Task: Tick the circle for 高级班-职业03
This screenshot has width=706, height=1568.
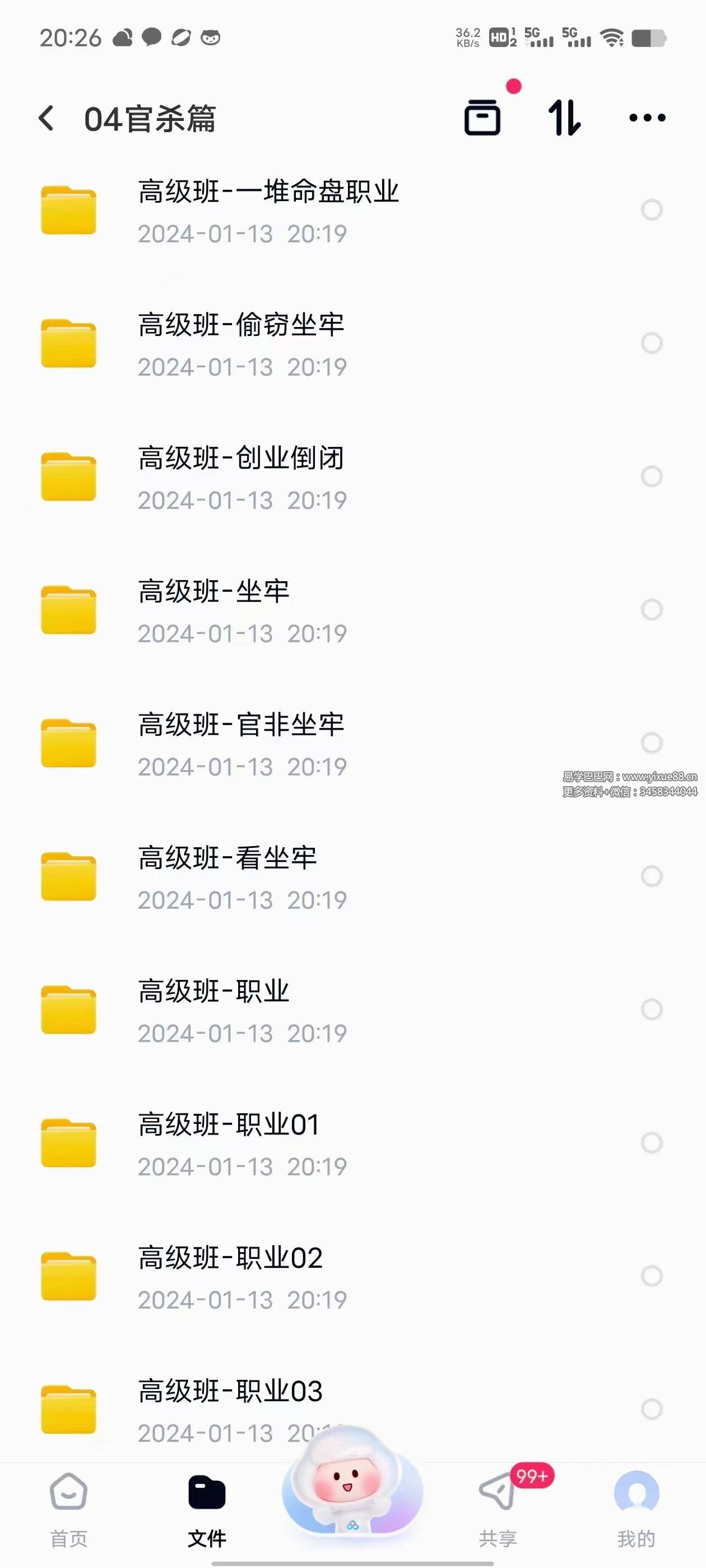Action: (x=651, y=1409)
